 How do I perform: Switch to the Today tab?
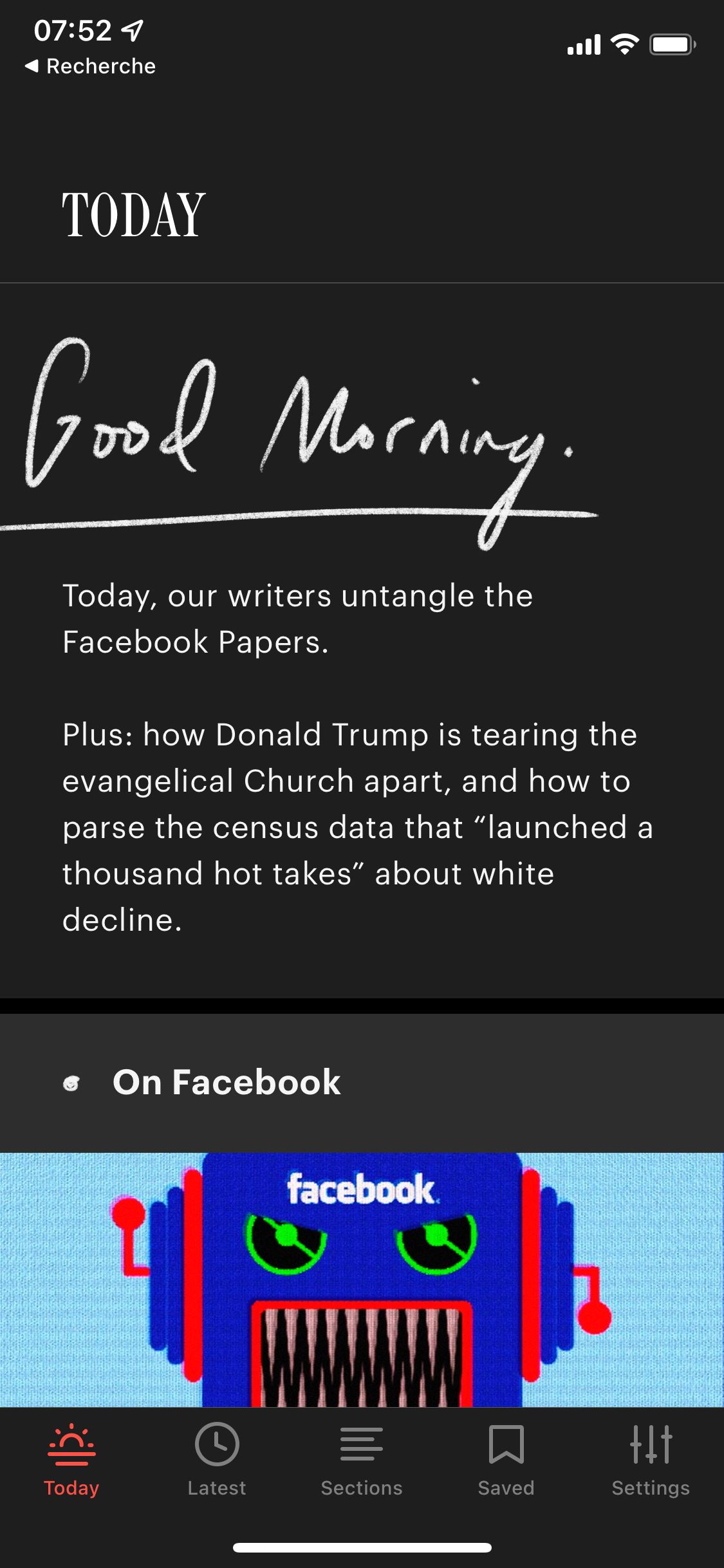tap(71, 1459)
